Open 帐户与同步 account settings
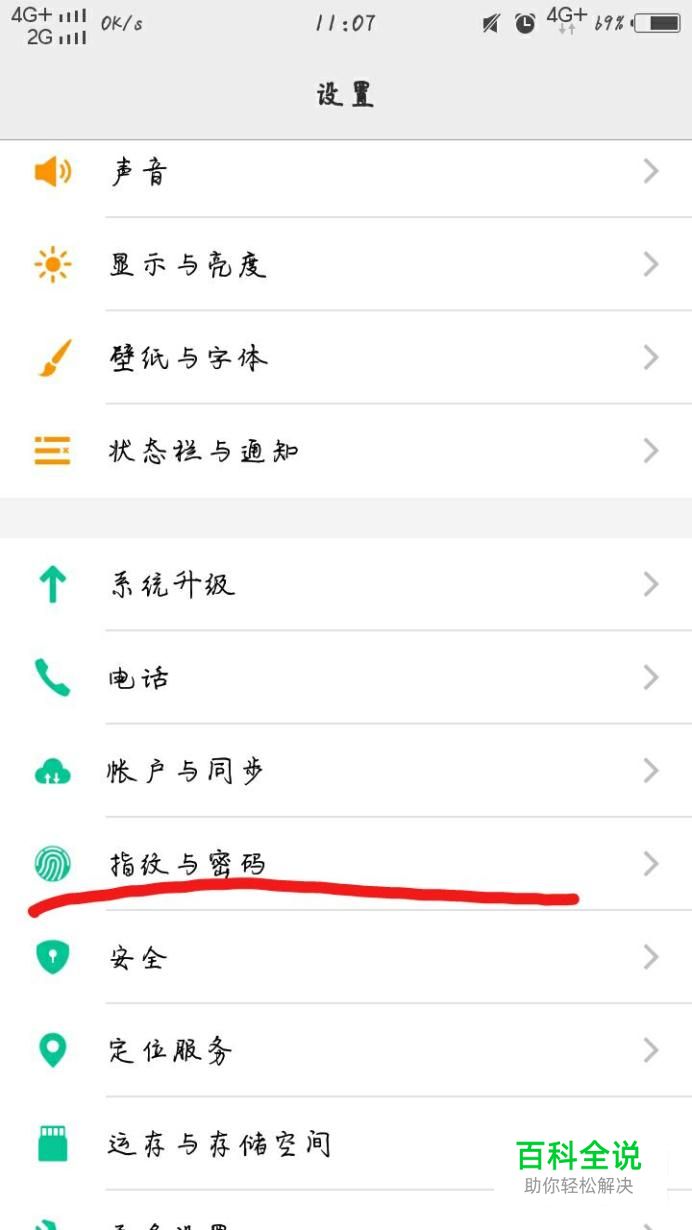692x1230 pixels. click(x=345, y=771)
